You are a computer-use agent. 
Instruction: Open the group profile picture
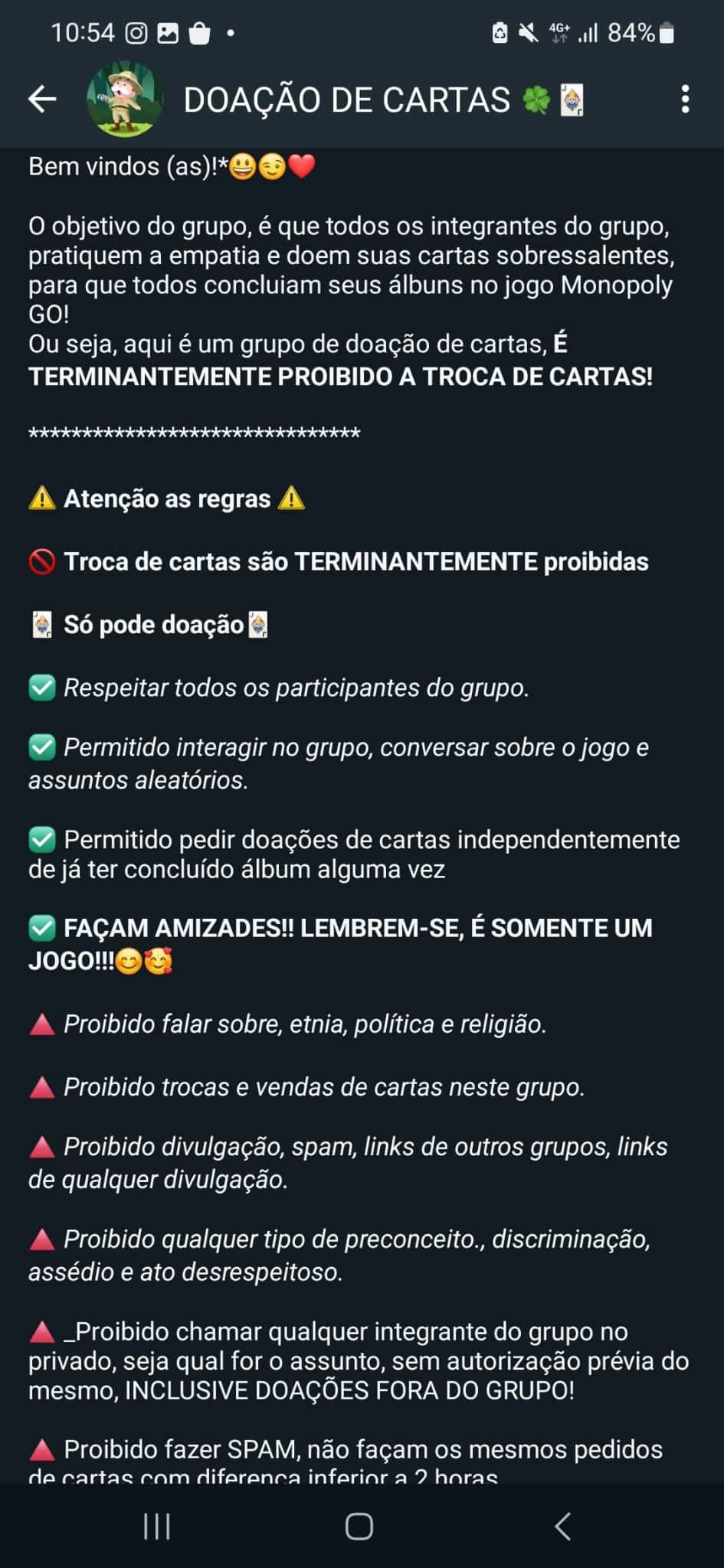pos(125,100)
